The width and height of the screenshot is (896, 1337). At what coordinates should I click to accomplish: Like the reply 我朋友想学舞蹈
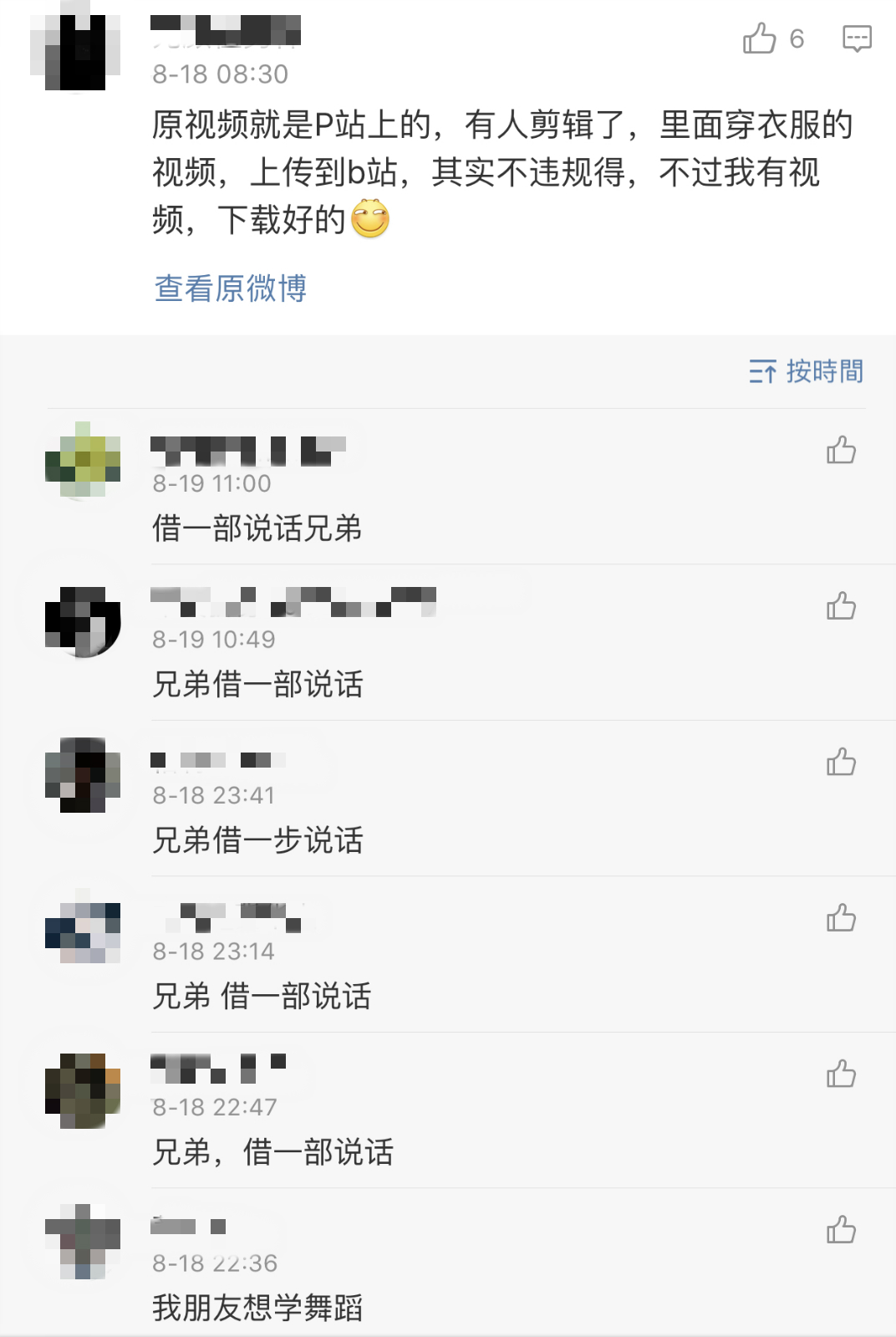841,1230
